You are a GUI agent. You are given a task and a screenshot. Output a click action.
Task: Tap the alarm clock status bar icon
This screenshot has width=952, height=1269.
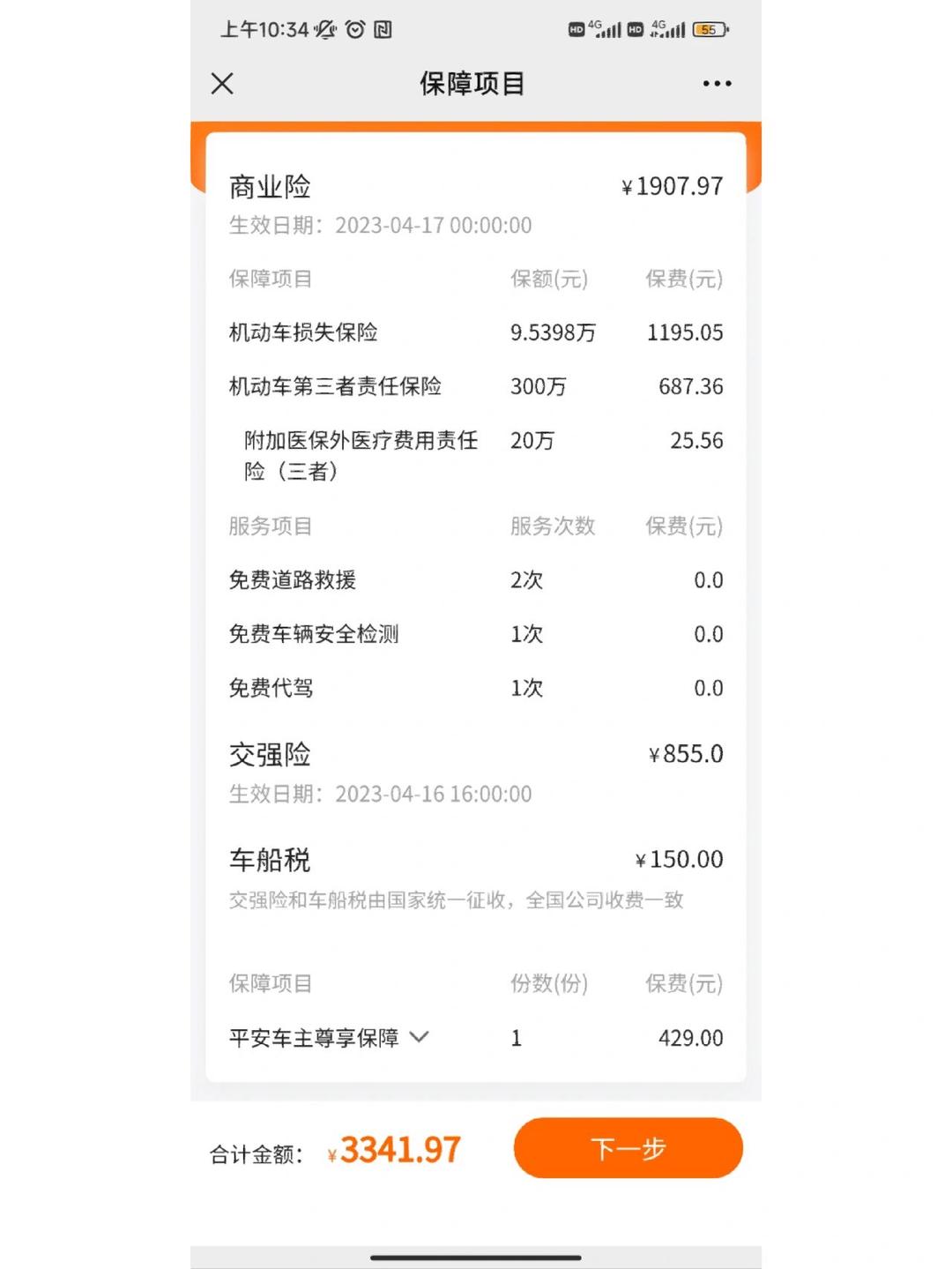pyautogui.click(x=356, y=29)
